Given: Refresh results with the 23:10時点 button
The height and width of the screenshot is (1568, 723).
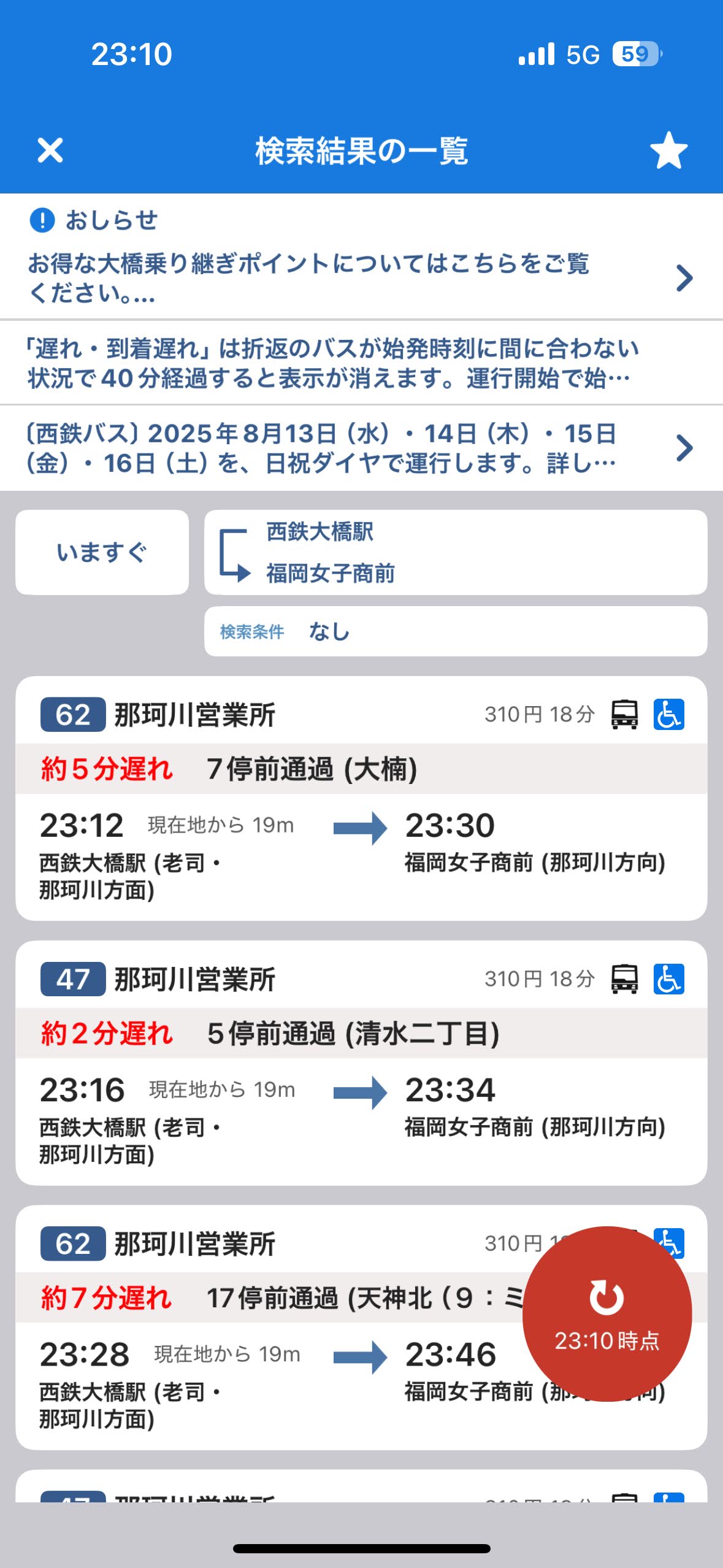Looking at the screenshot, I should click(x=607, y=1313).
